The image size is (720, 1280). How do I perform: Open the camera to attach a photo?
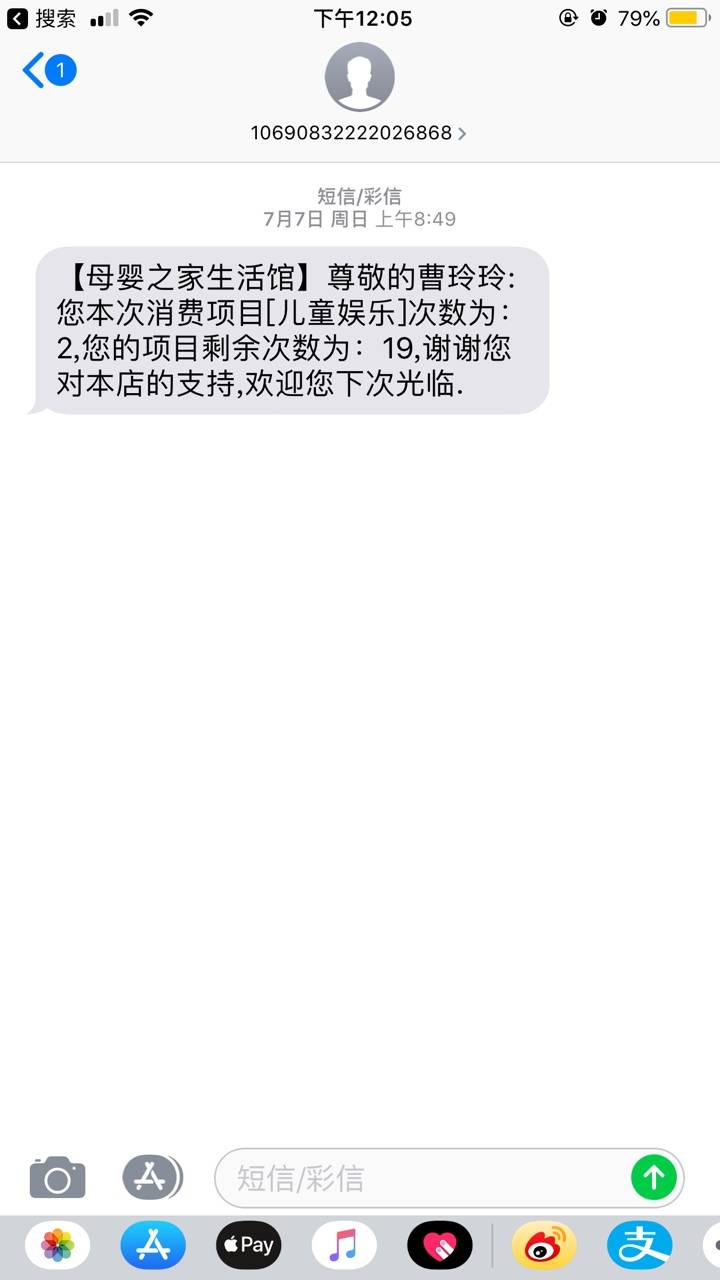pos(57,1178)
